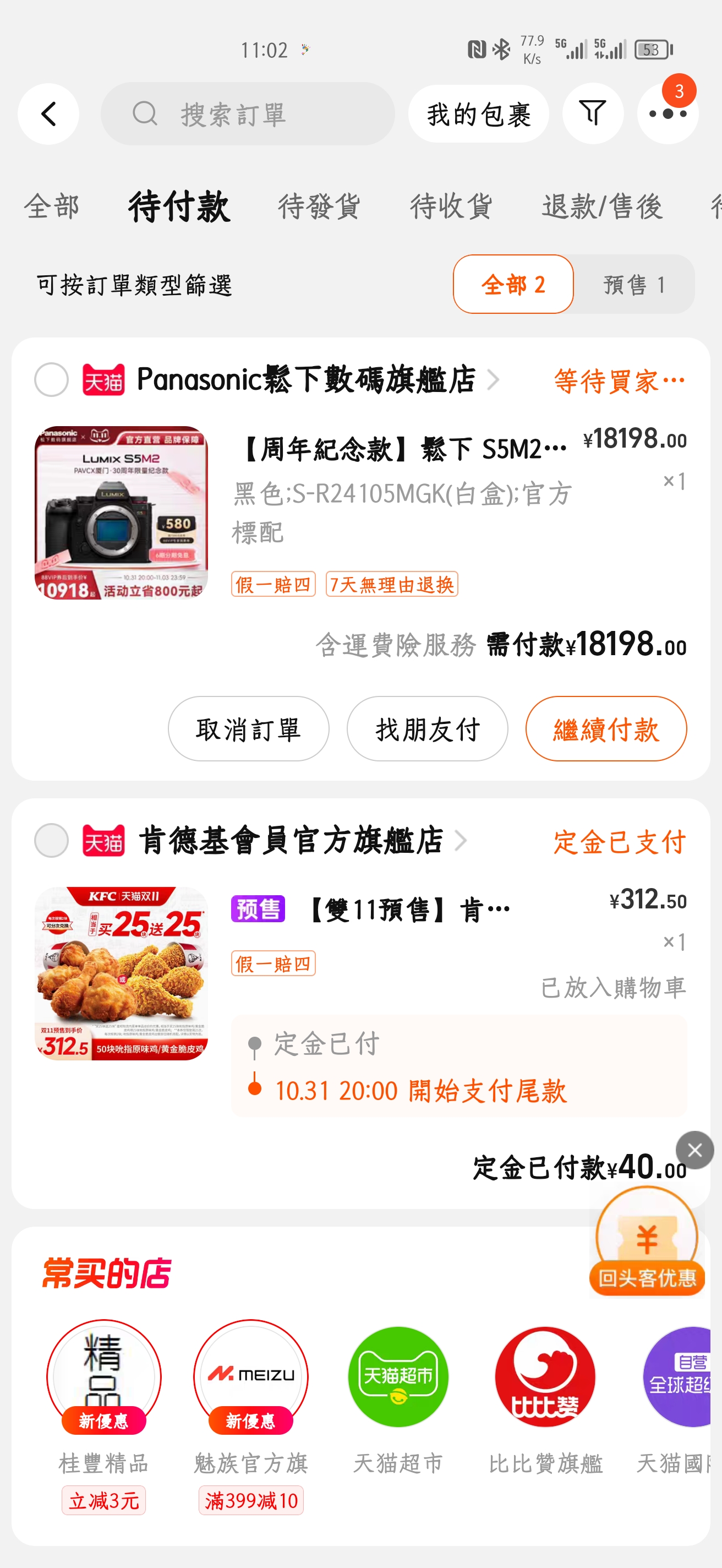
Task: Click the 繼續付款 payment button
Action: tap(606, 728)
